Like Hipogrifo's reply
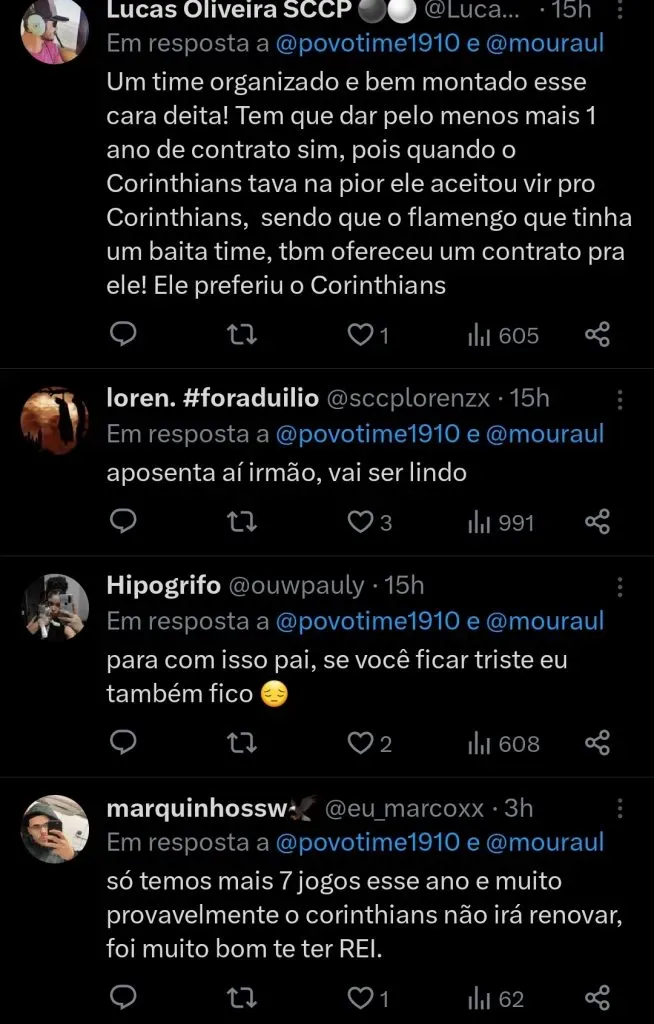 (x=360, y=743)
